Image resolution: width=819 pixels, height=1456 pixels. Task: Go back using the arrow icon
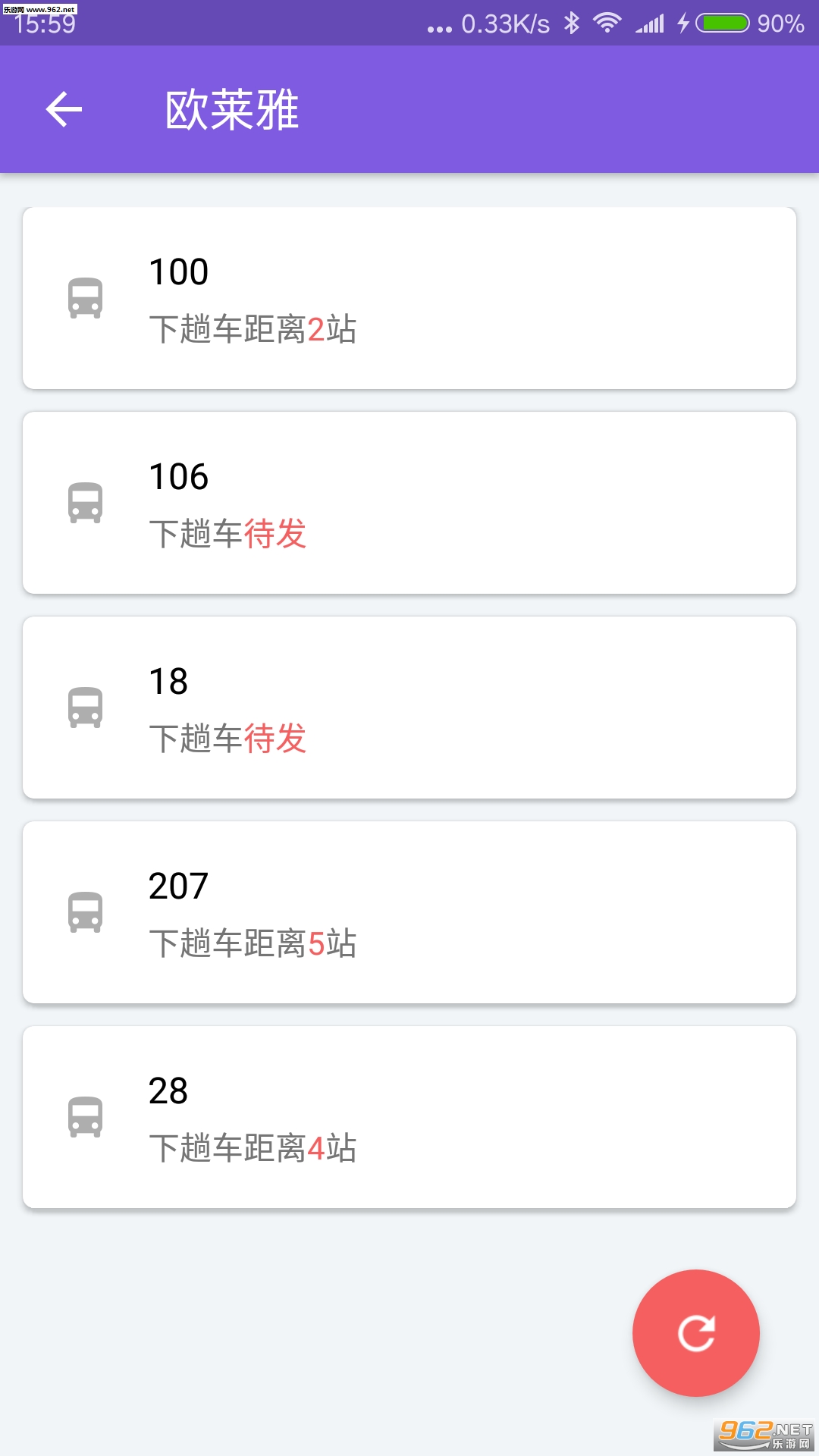coord(64,109)
